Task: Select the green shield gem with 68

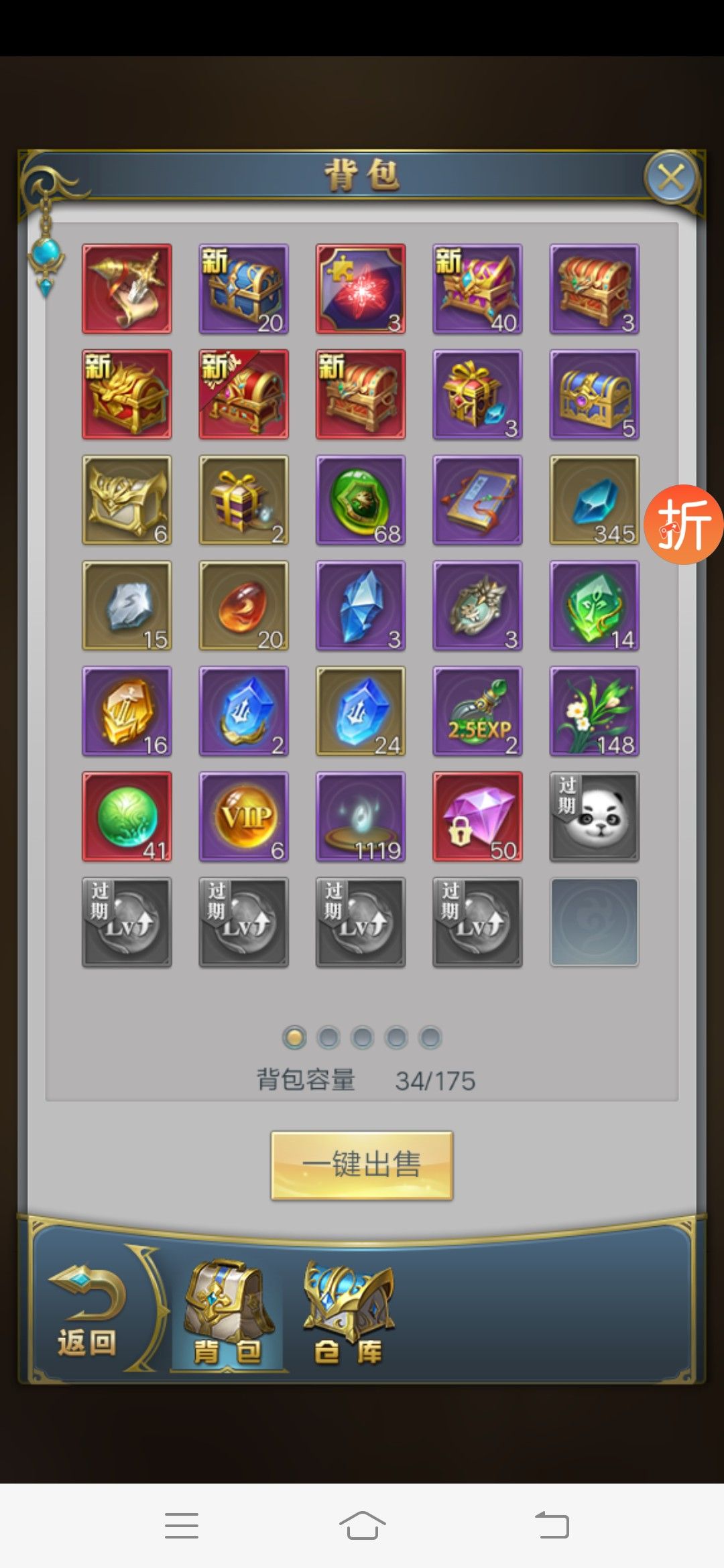Action: coord(361,500)
